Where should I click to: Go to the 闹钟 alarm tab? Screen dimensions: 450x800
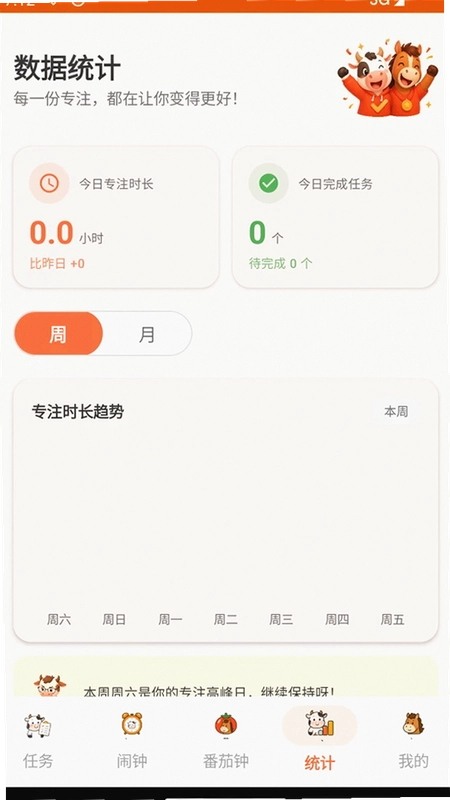132,741
